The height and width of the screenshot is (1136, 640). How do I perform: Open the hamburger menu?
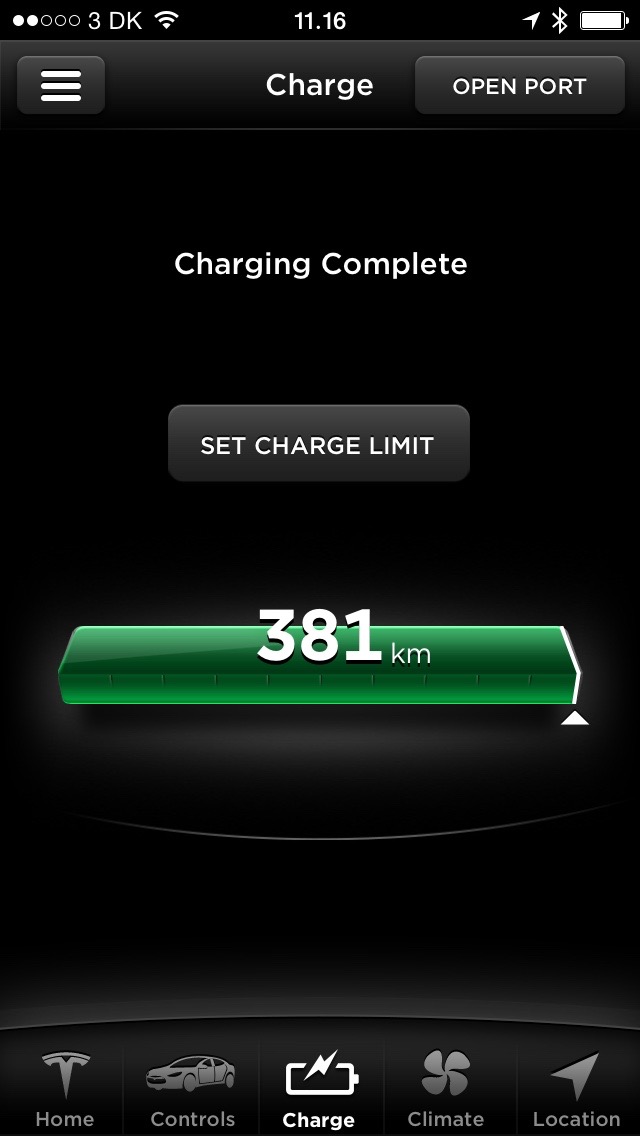click(x=61, y=86)
